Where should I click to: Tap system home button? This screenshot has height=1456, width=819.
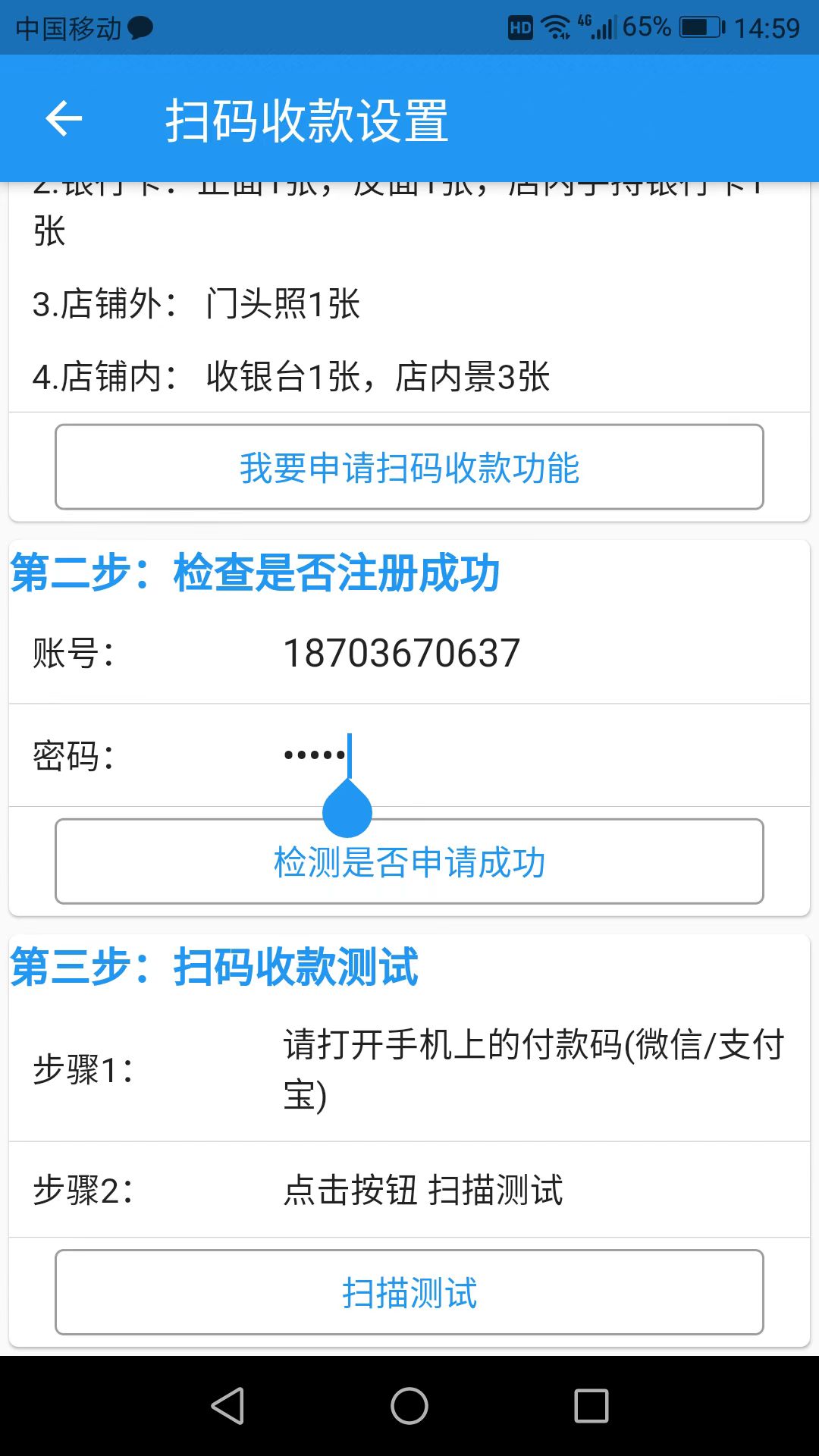pyautogui.click(x=409, y=1406)
